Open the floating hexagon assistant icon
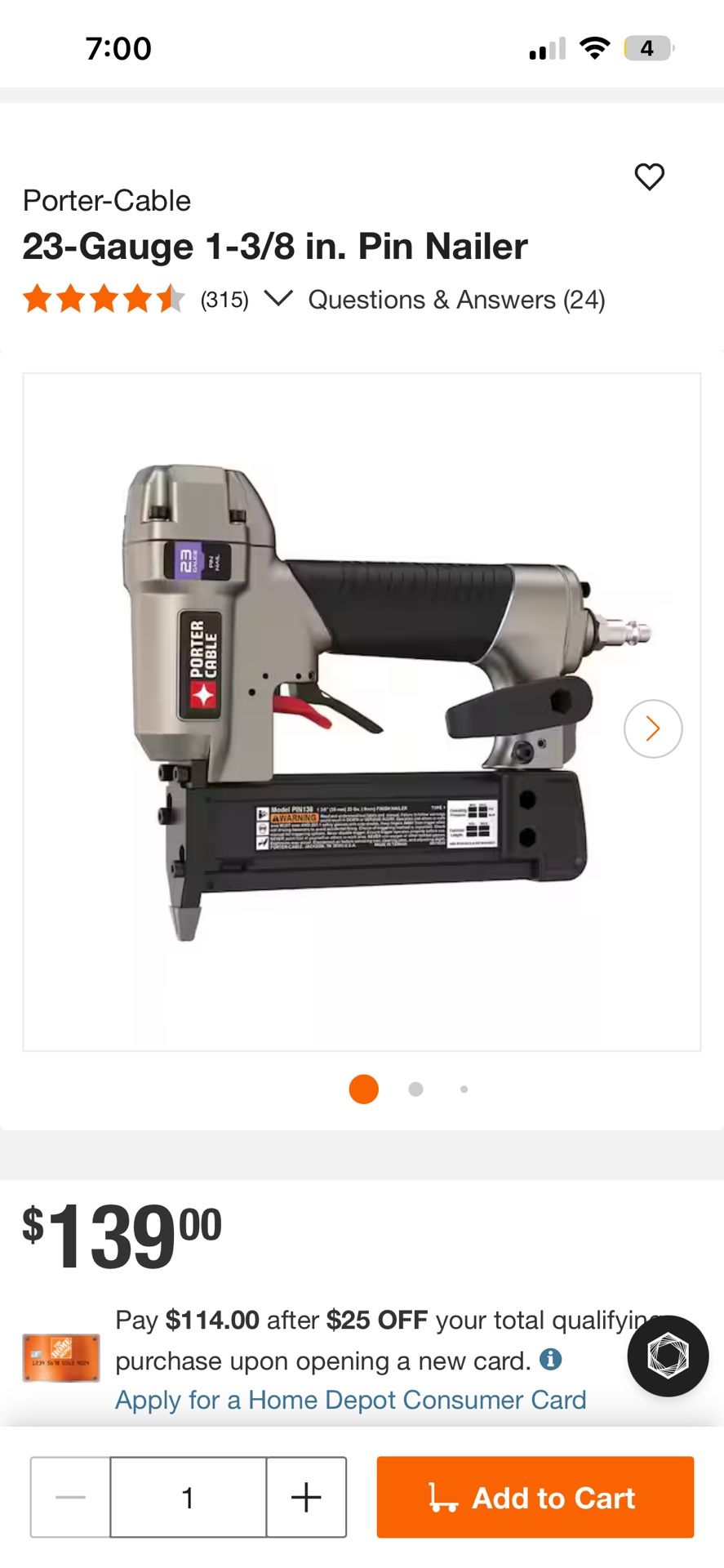This screenshot has height=1568, width=724. point(668,1356)
